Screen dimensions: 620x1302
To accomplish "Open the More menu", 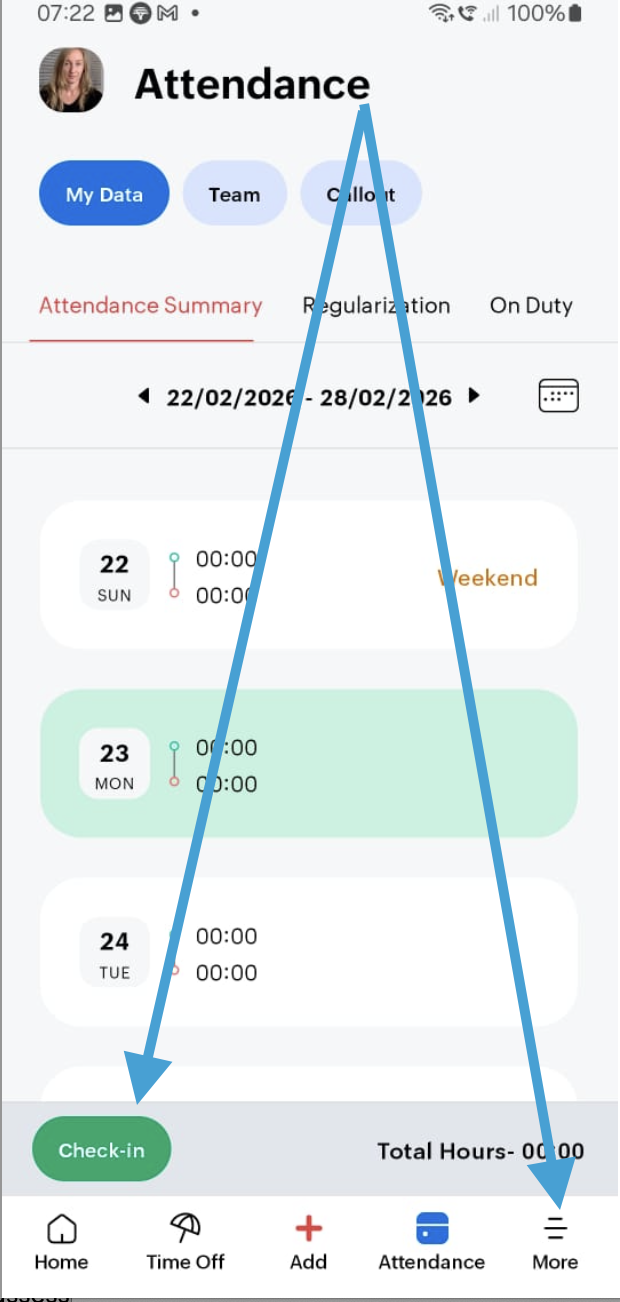I will tap(555, 1242).
